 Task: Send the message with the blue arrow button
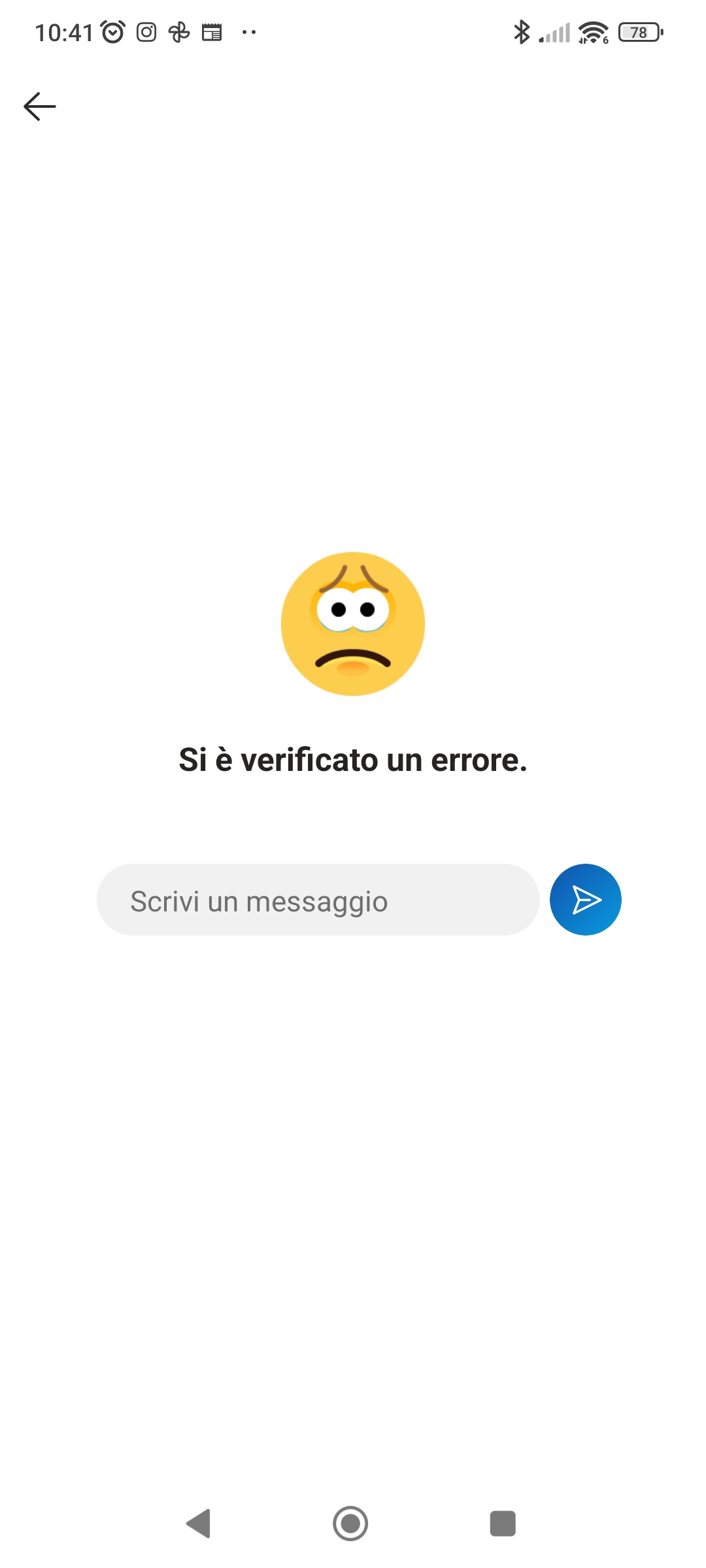click(585, 900)
